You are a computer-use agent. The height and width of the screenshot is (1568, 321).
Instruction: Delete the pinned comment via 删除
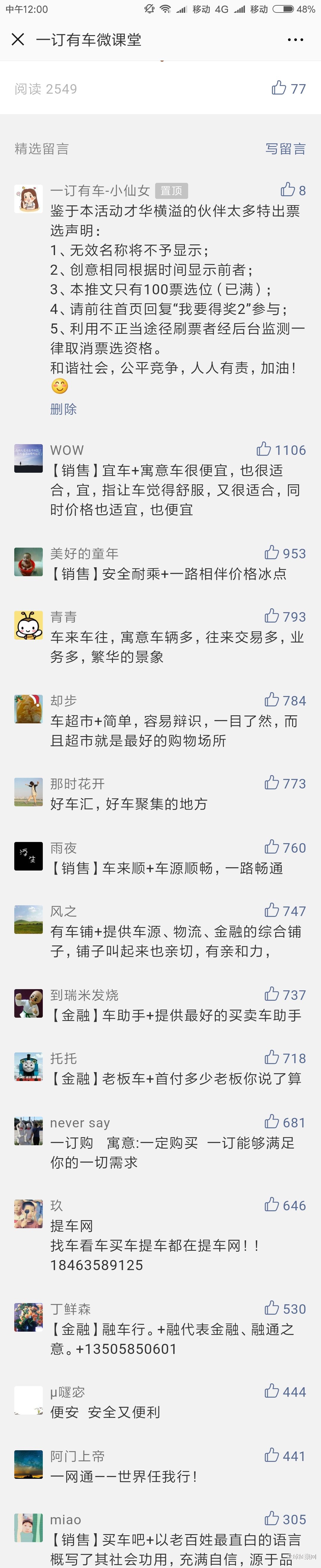tap(63, 409)
